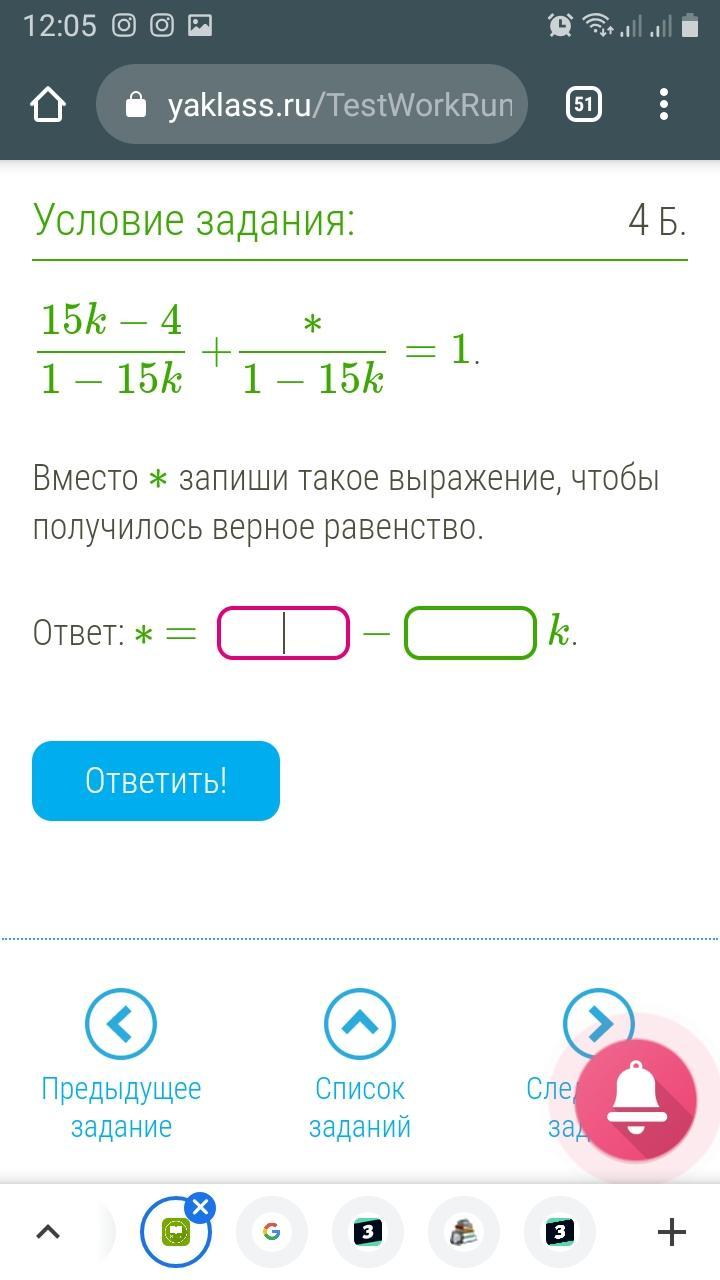720x1280 pixels.
Task: Open the yaklass.ru address bar
Action: [312, 104]
